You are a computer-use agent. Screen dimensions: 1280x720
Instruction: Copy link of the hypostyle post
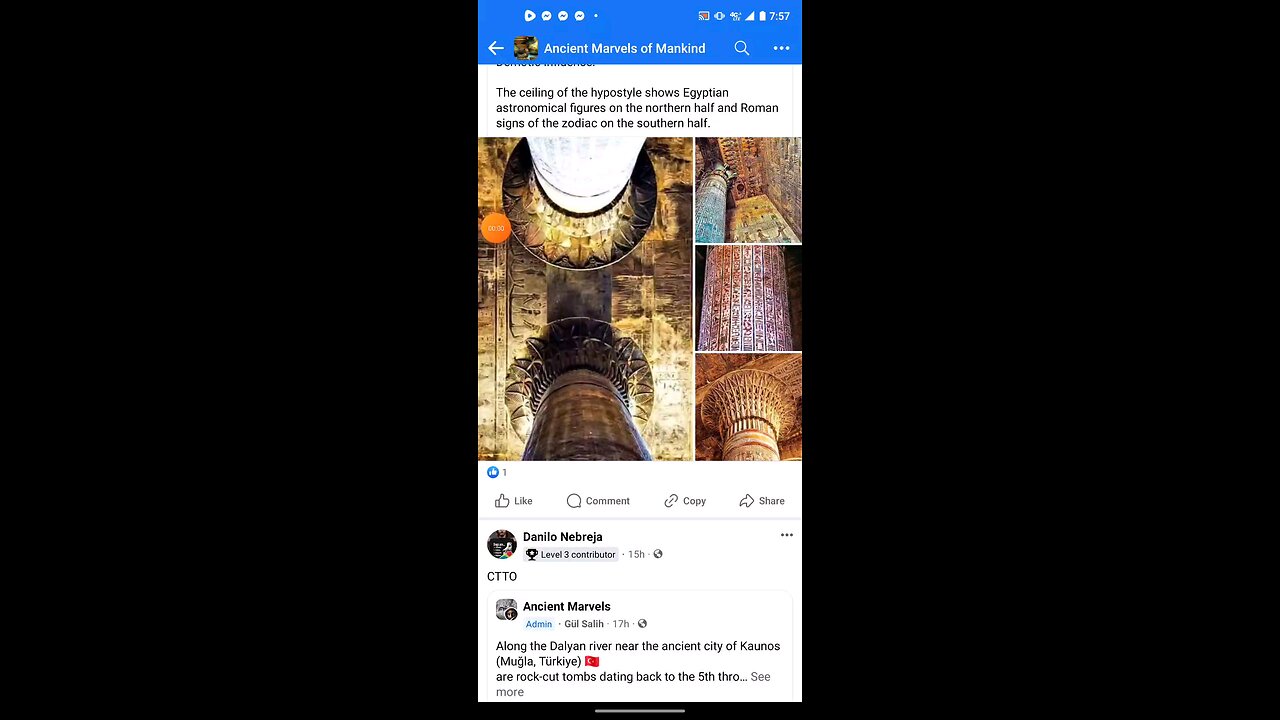[x=685, y=501]
